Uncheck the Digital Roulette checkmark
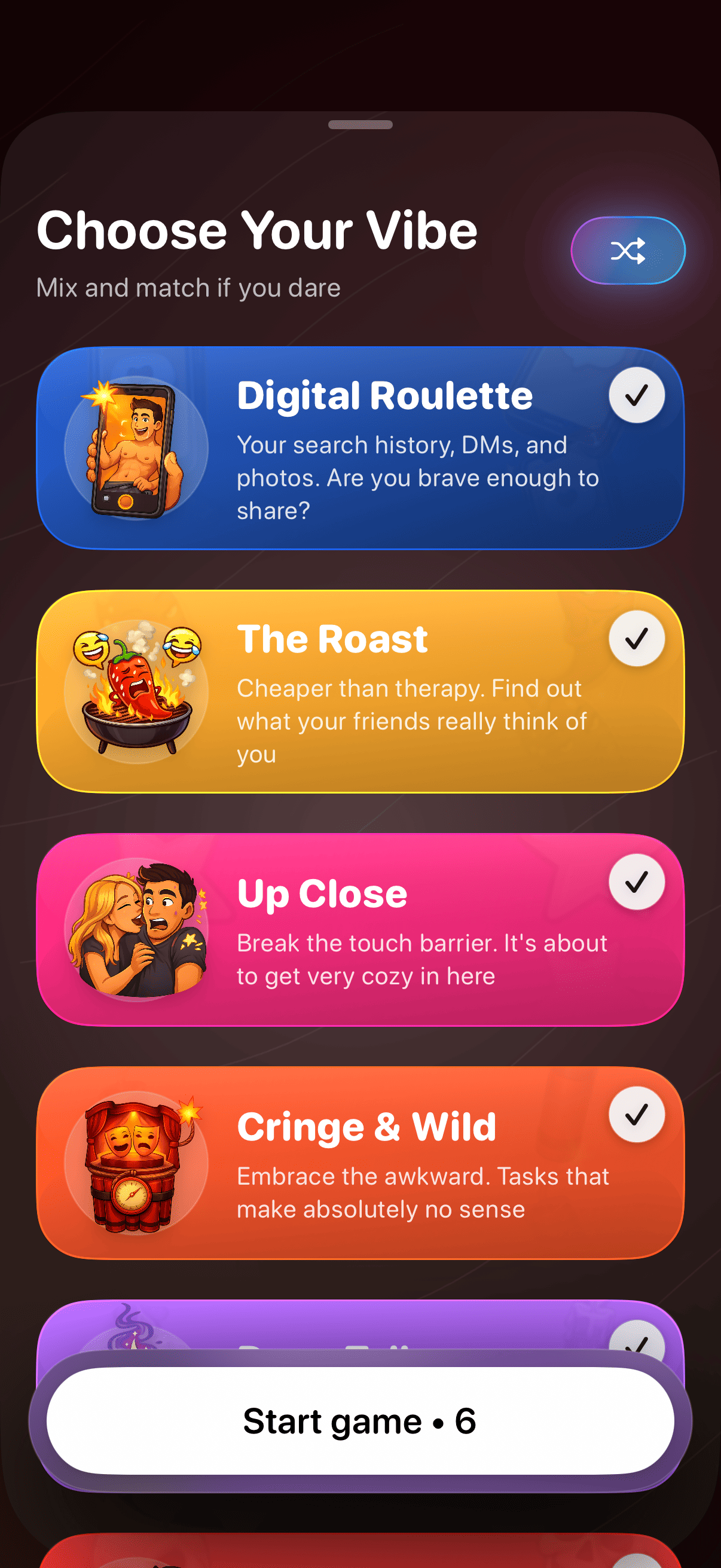Screen dimensions: 721x1568 click(636, 395)
